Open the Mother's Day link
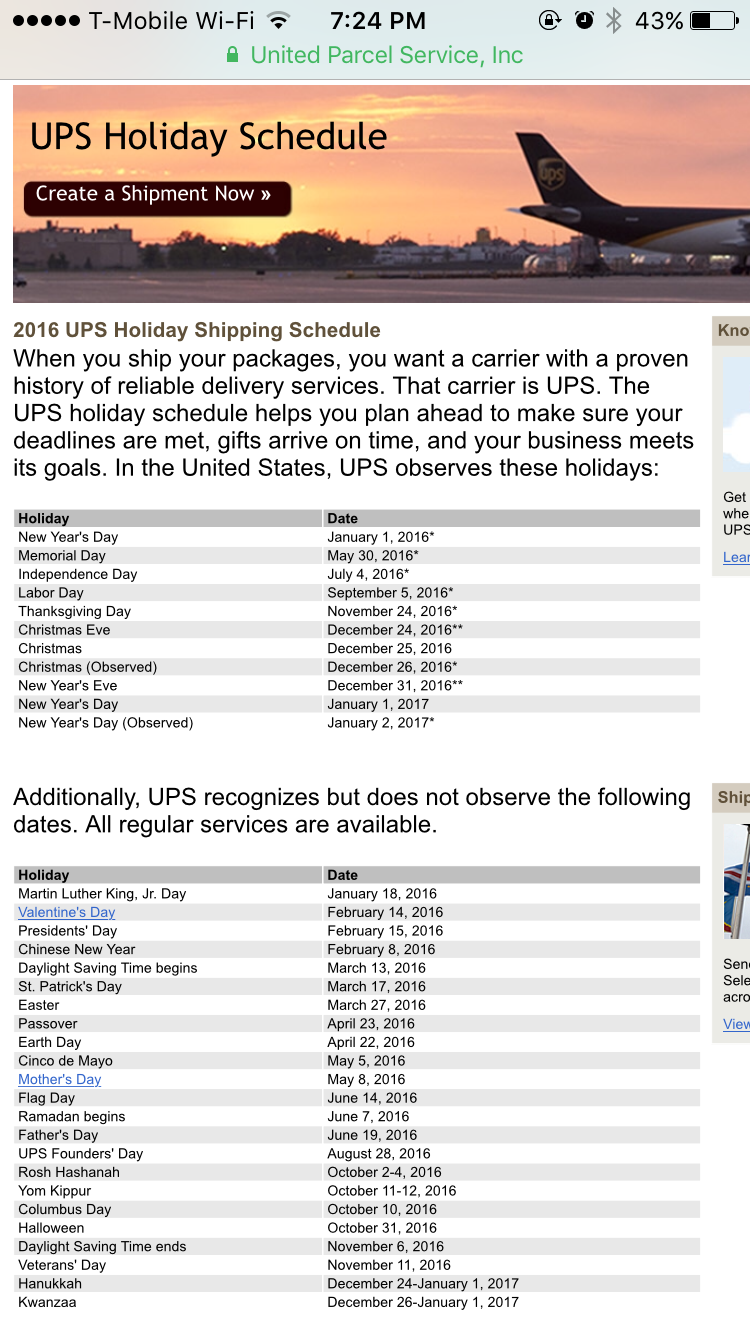 pyautogui.click(x=60, y=1079)
